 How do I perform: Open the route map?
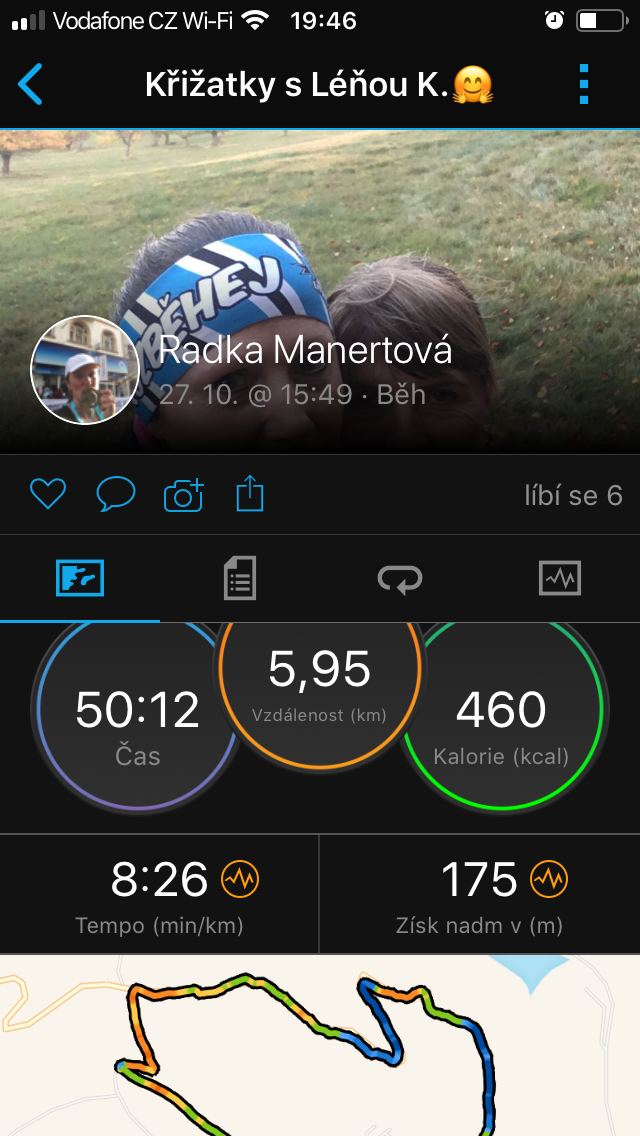(x=320, y=1045)
